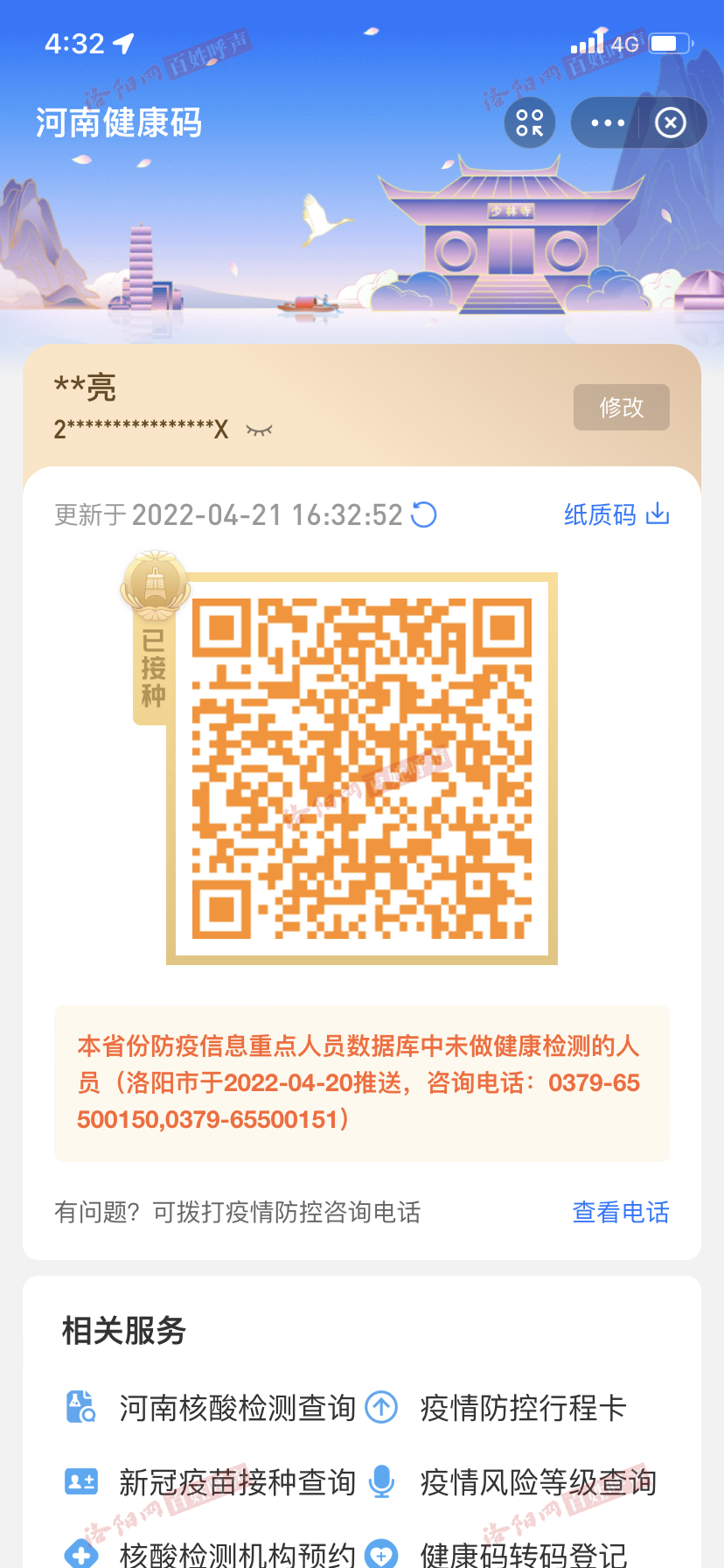
Task: Download the 纸质码 paper code
Action: [x=616, y=514]
